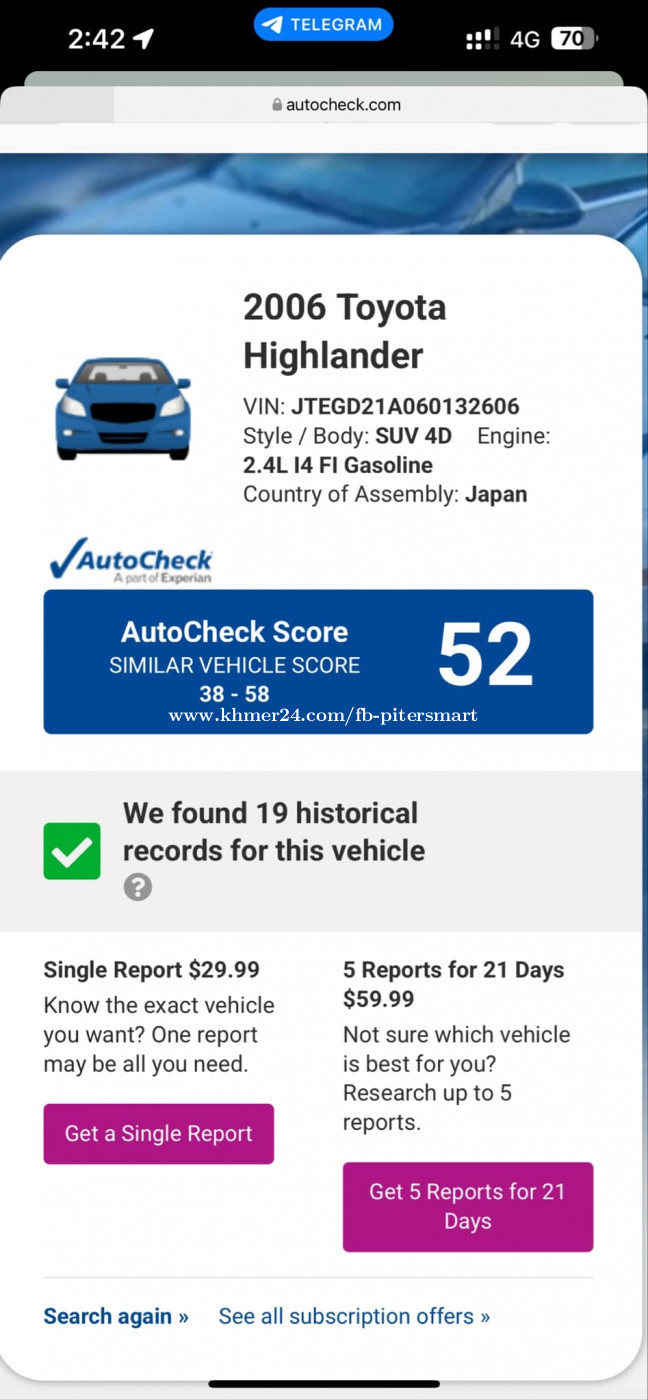Open the Search again link
This screenshot has width=648, height=1400.
tap(116, 1316)
